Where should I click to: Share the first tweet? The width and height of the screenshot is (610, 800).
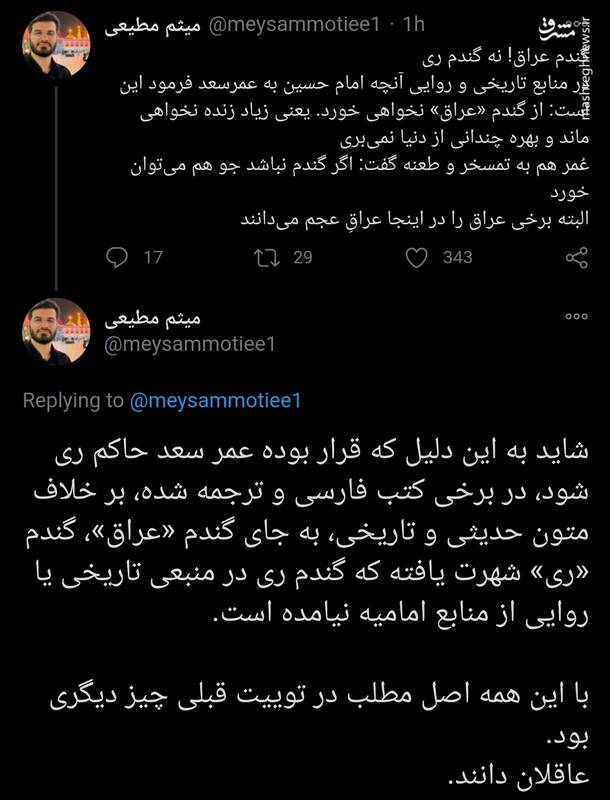tap(577, 258)
